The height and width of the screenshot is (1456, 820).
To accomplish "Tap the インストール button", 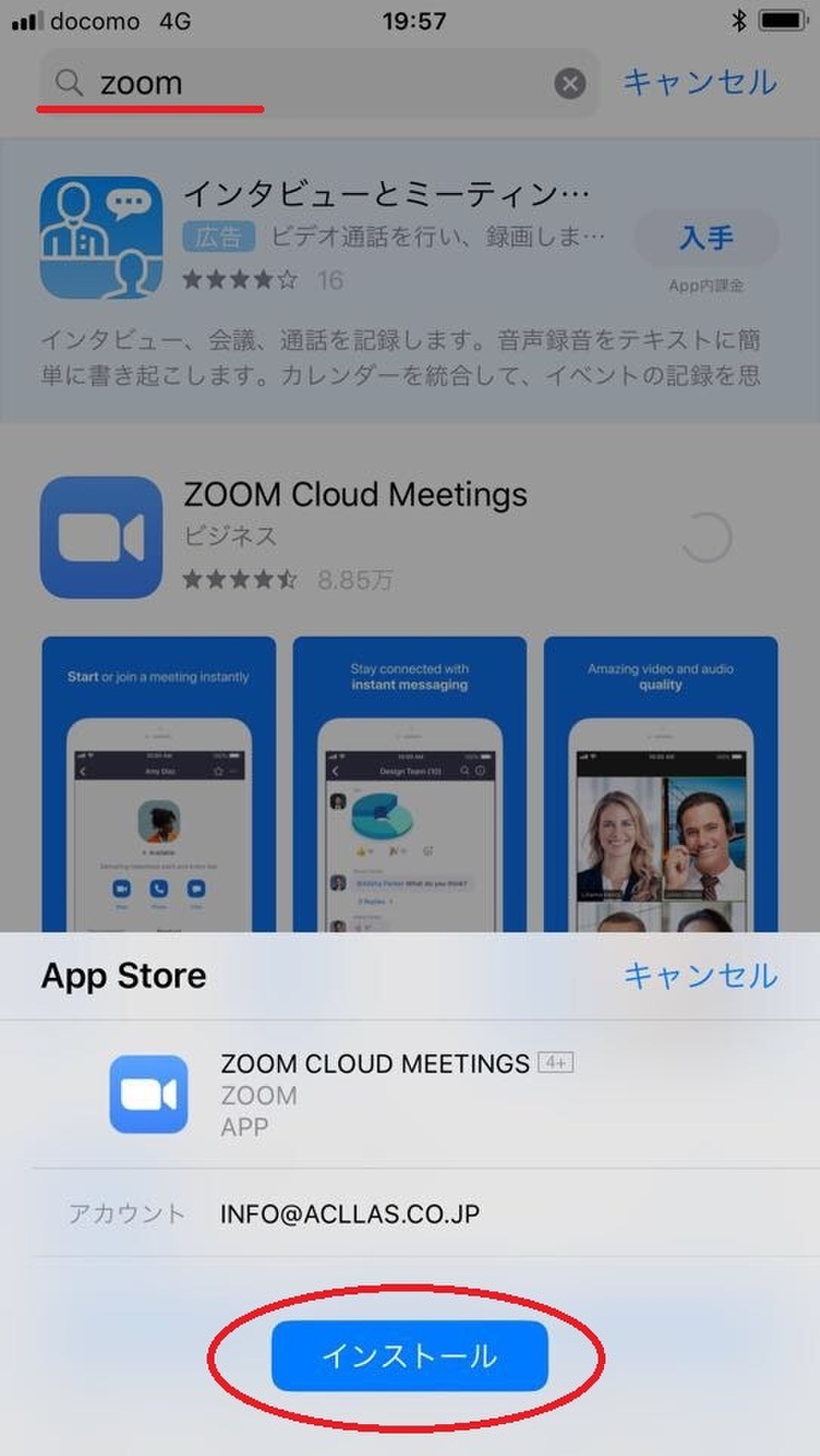I will pos(409,1356).
